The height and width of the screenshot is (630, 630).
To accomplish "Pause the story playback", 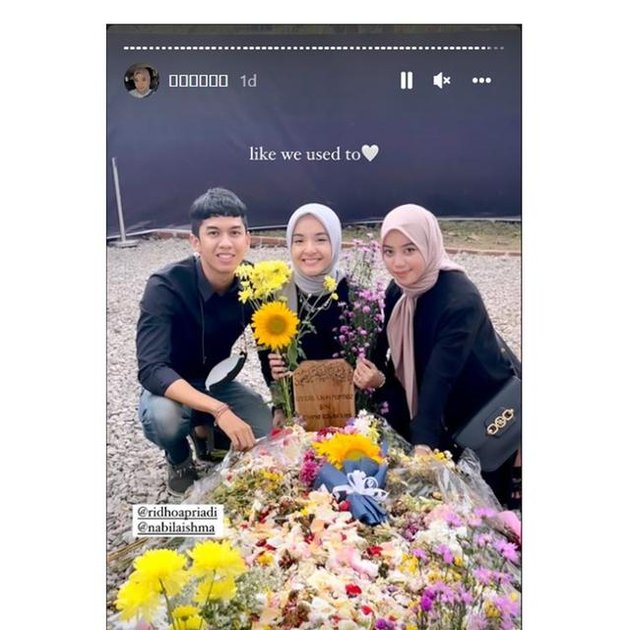I will click(x=406, y=80).
